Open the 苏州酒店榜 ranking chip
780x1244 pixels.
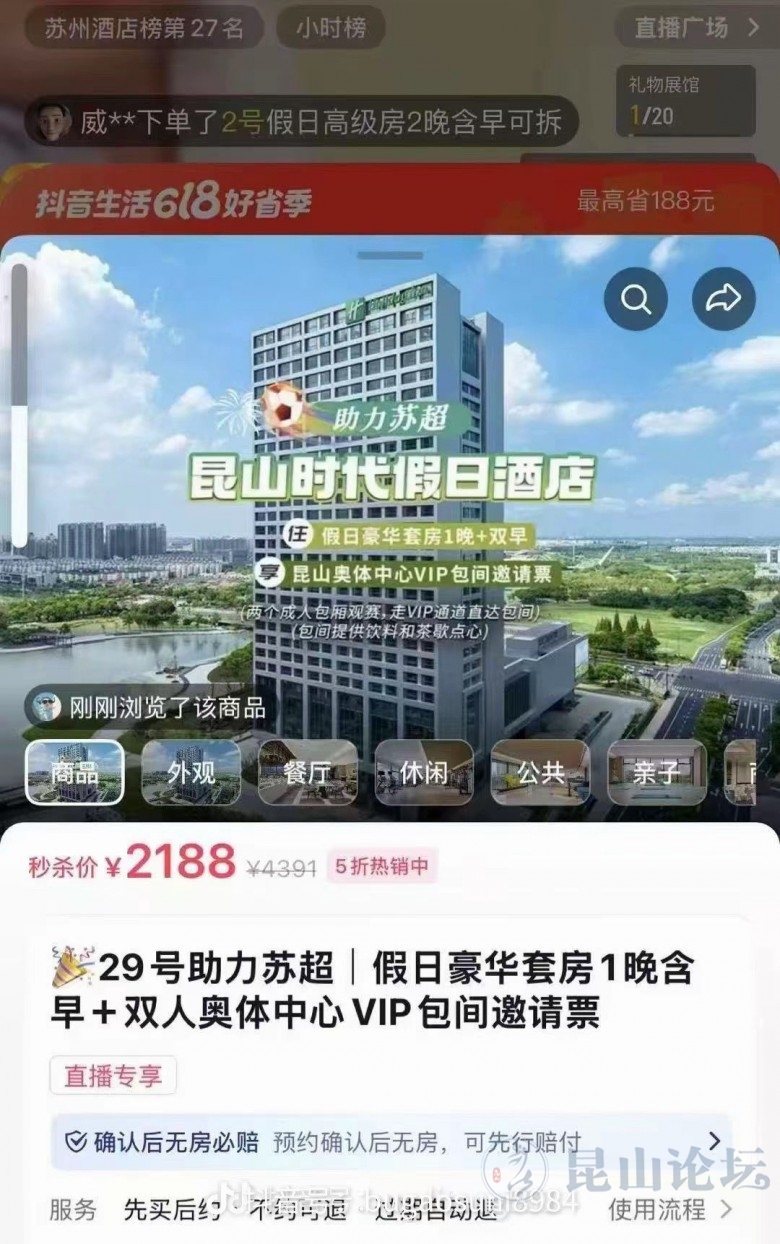[x=145, y=28]
